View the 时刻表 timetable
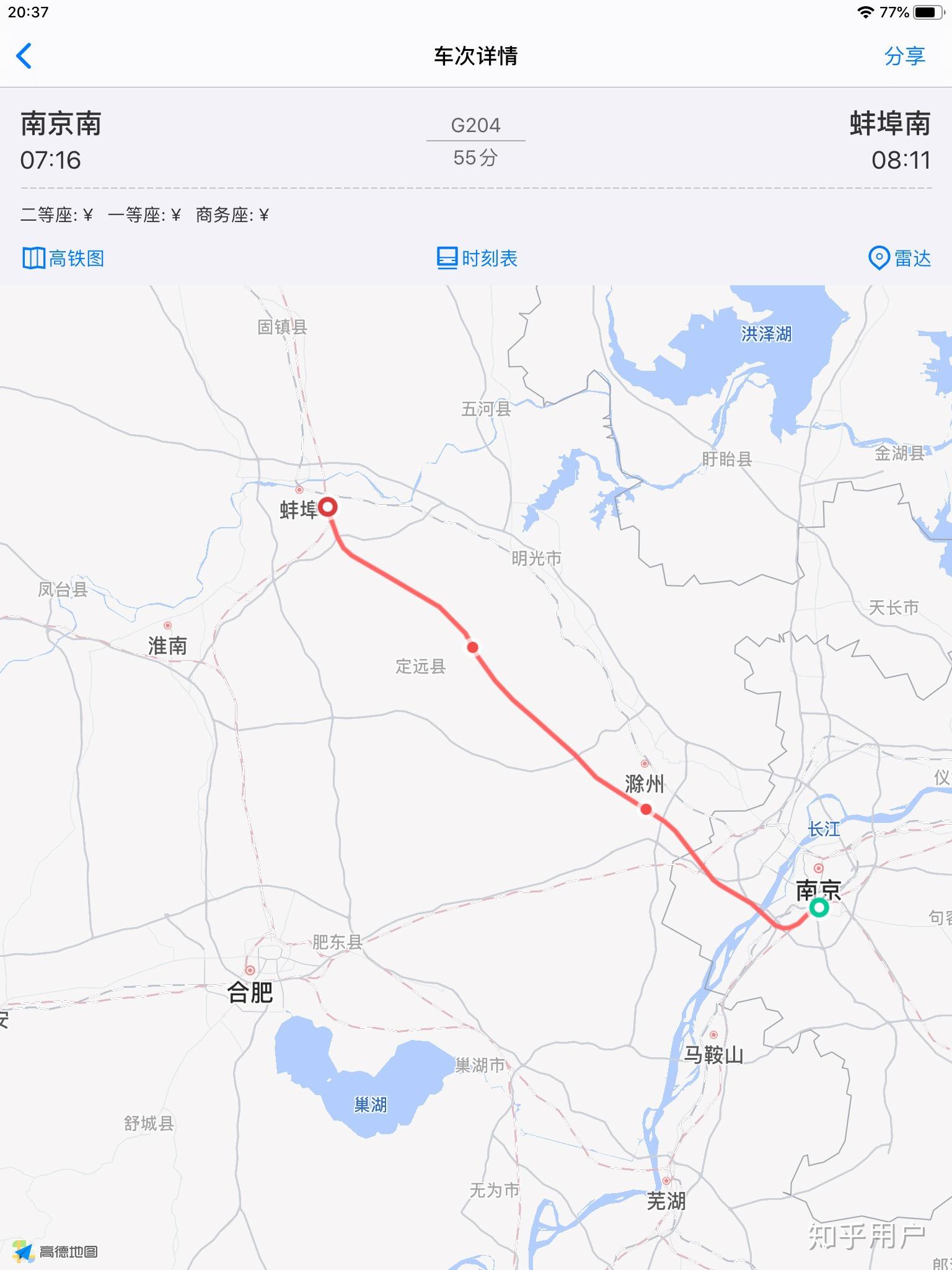This screenshot has height=1270, width=952. [477, 258]
